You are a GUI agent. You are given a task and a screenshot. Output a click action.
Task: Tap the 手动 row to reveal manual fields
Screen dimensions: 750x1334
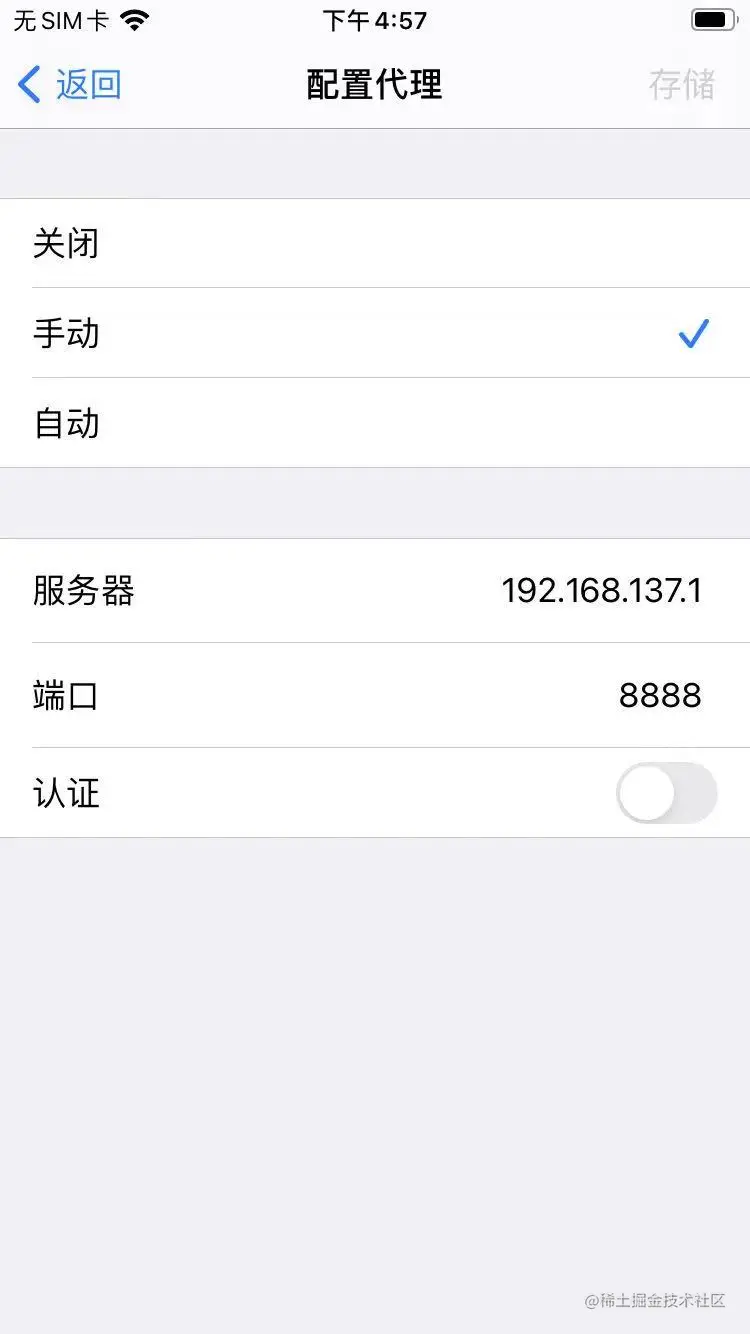click(375, 334)
